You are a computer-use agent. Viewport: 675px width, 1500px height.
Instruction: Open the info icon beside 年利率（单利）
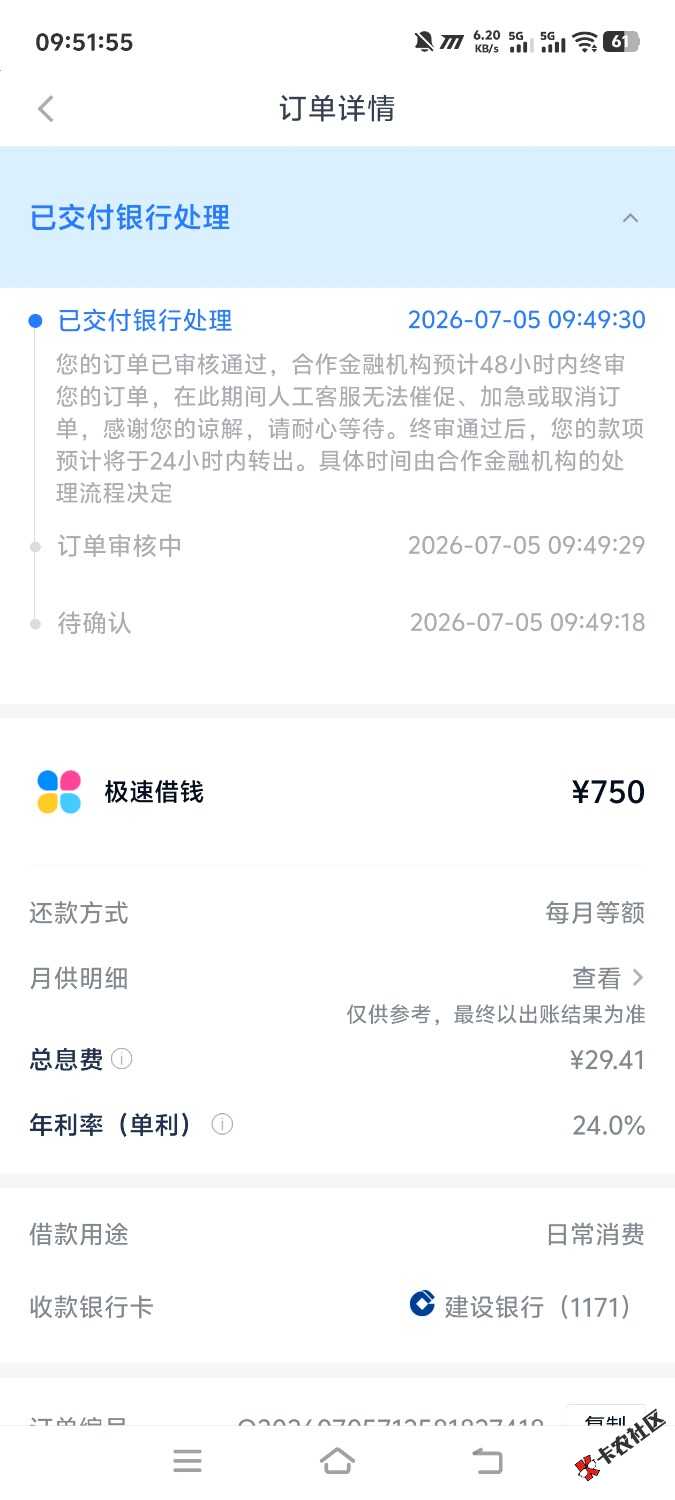[222, 1125]
